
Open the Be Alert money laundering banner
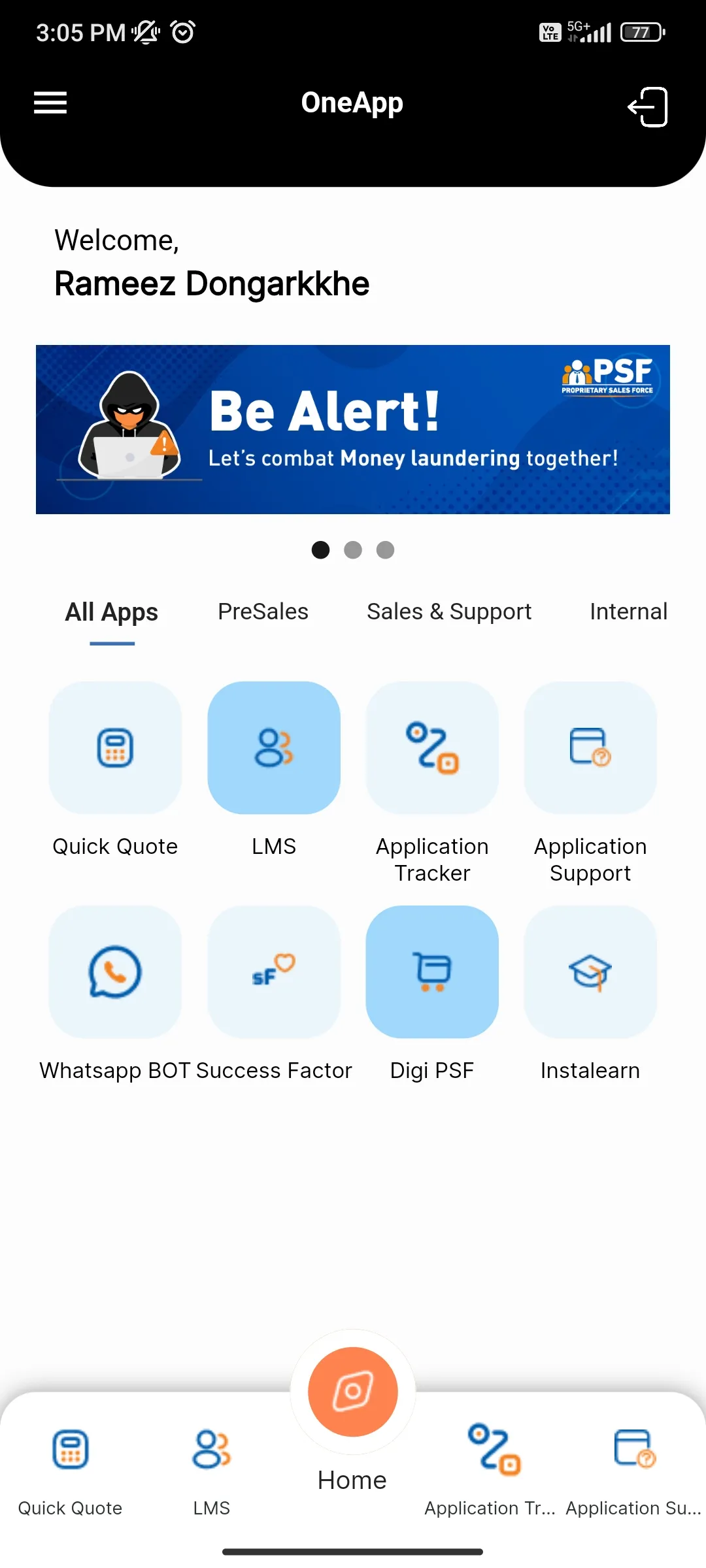[x=353, y=429]
